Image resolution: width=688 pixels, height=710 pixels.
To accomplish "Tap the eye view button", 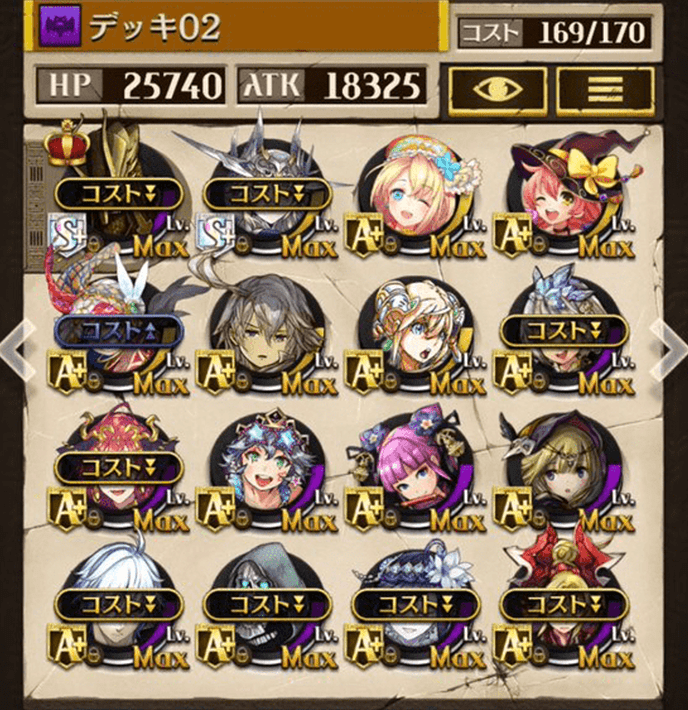I will coord(496,87).
